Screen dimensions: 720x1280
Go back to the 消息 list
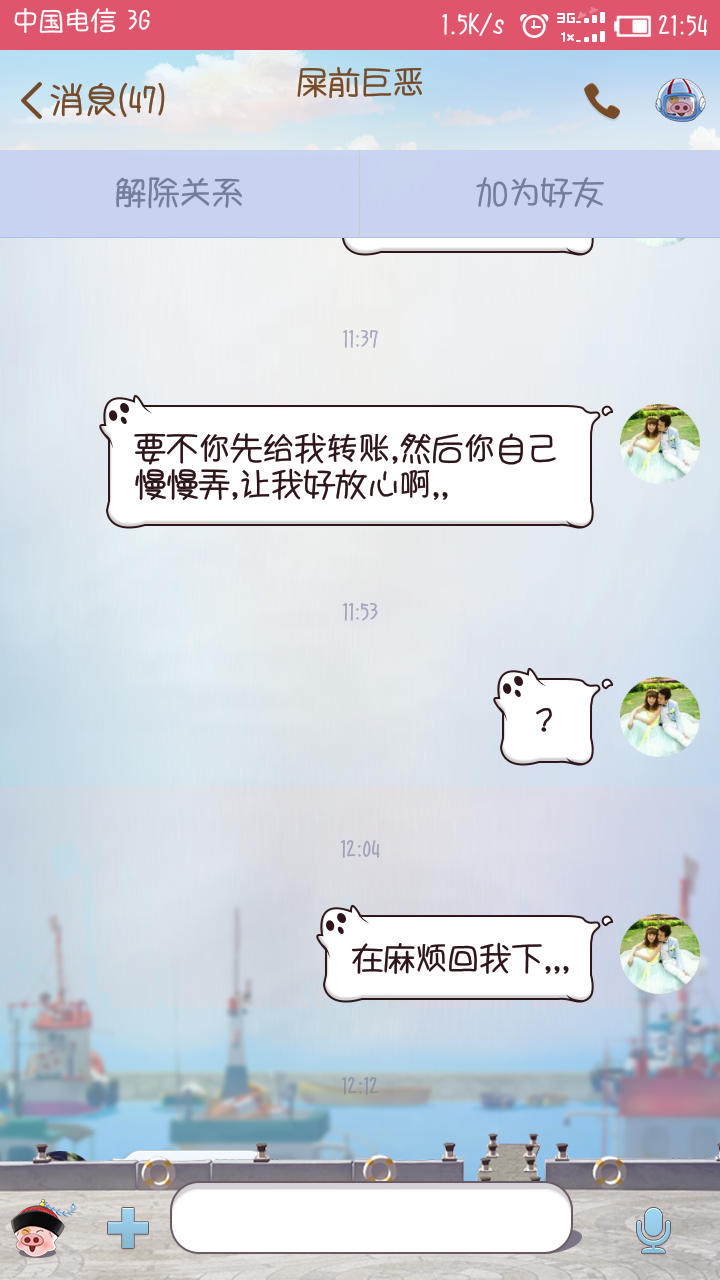click(92, 100)
